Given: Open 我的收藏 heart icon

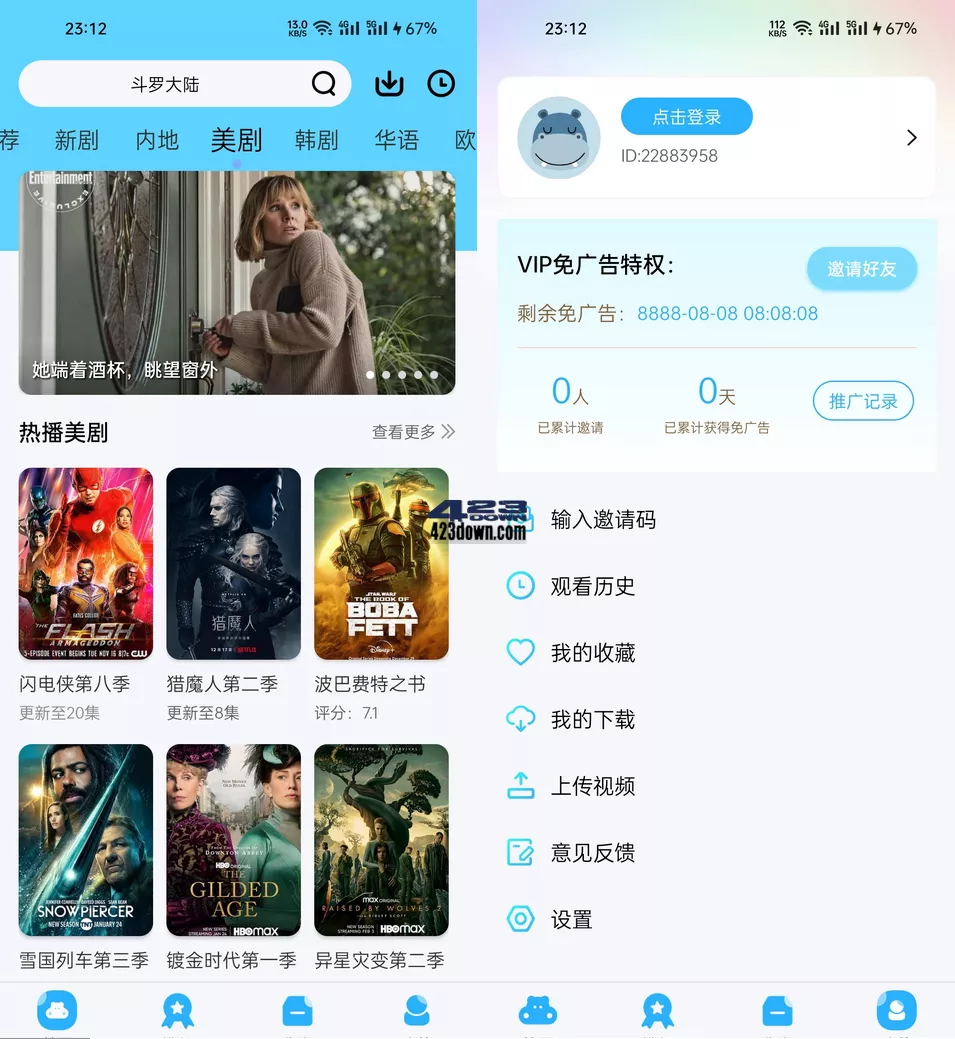Looking at the screenshot, I should click(x=521, y=652).
